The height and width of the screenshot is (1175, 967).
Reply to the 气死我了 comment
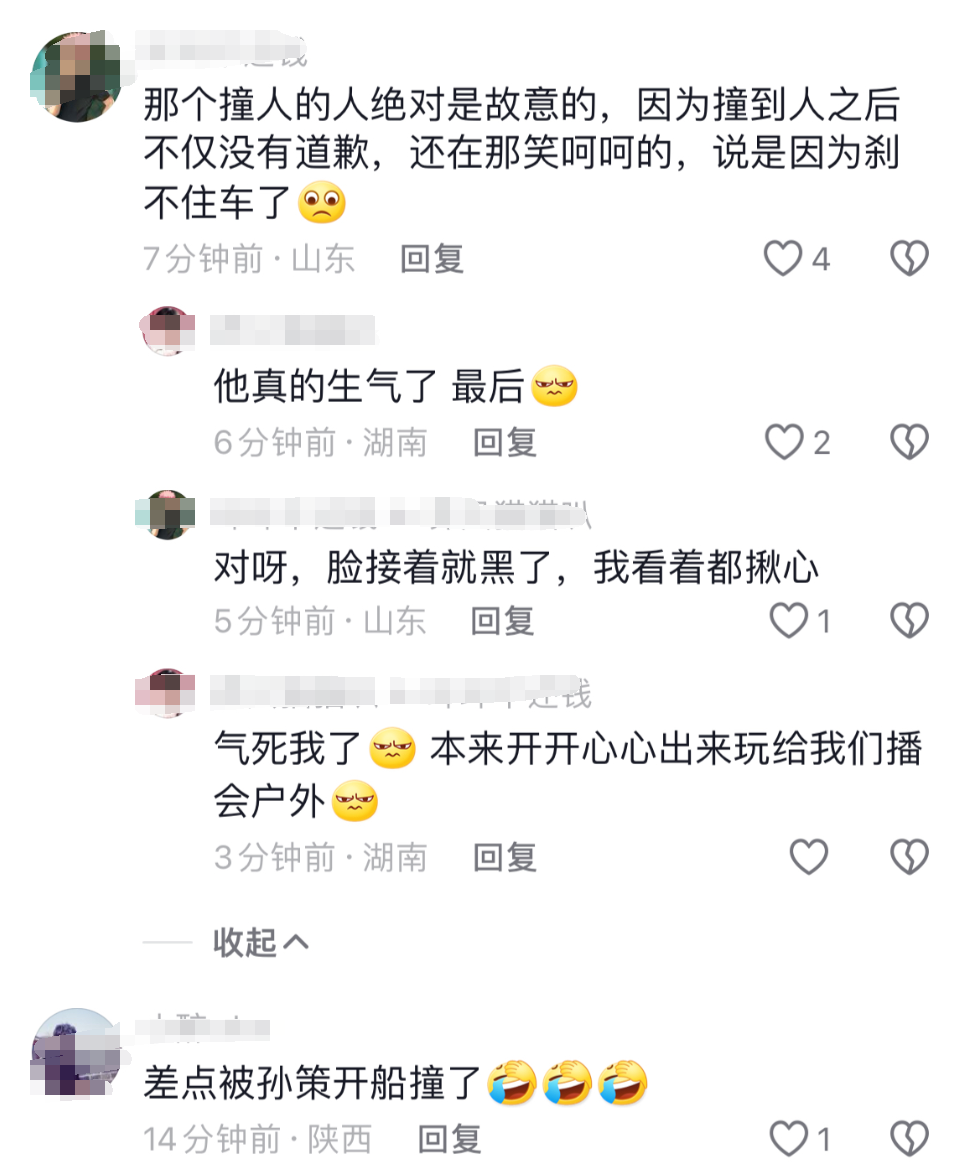point(504,857)
